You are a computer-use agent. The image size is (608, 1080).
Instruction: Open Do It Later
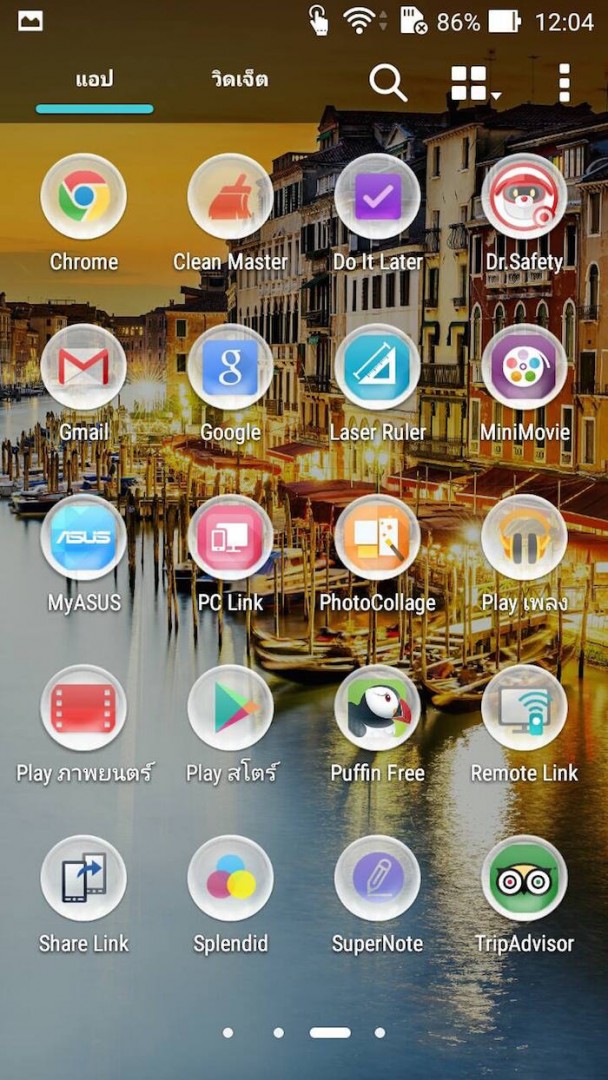point(377,197)
